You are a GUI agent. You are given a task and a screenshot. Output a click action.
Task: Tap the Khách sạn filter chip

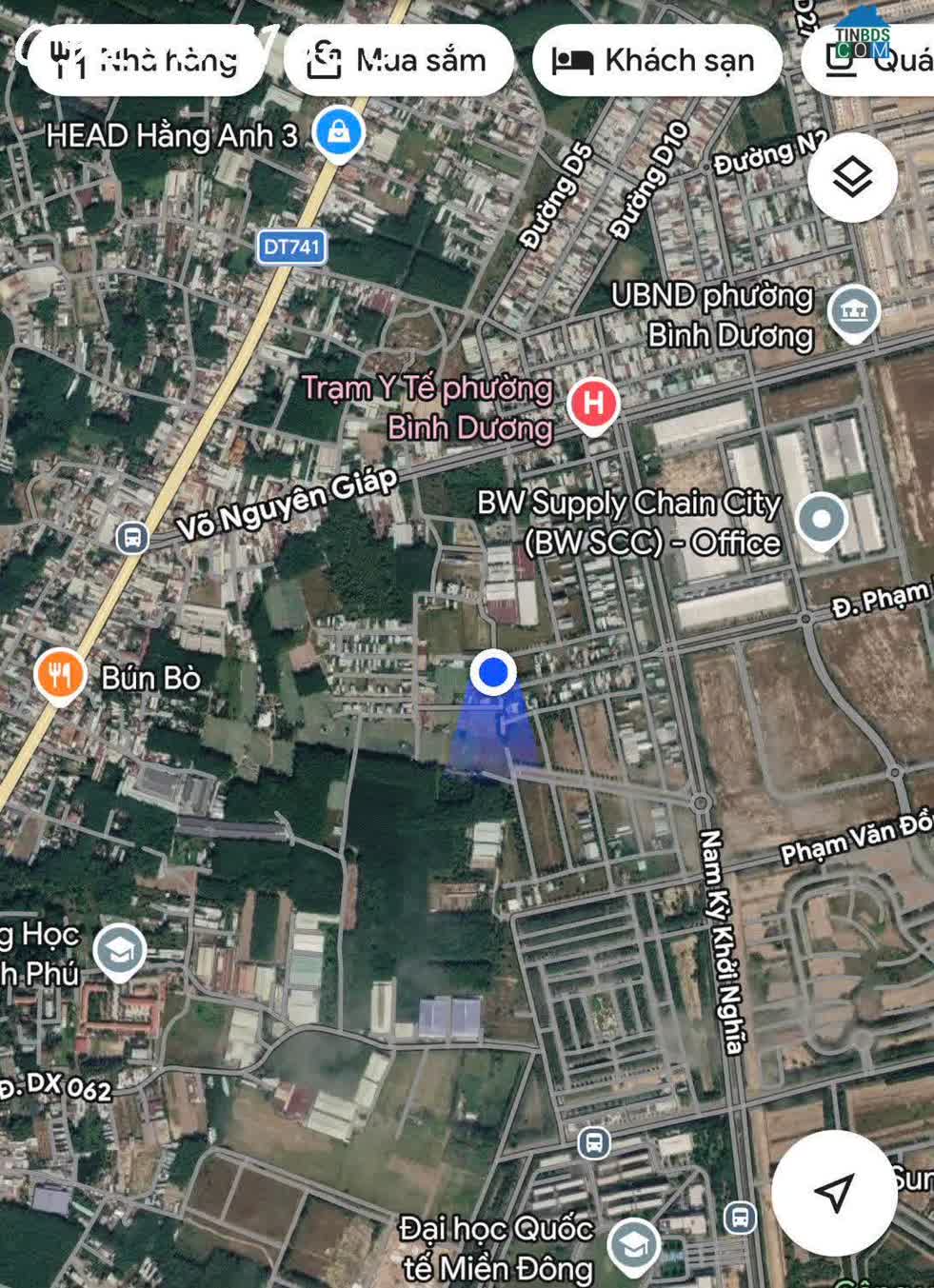coord(656,61)
